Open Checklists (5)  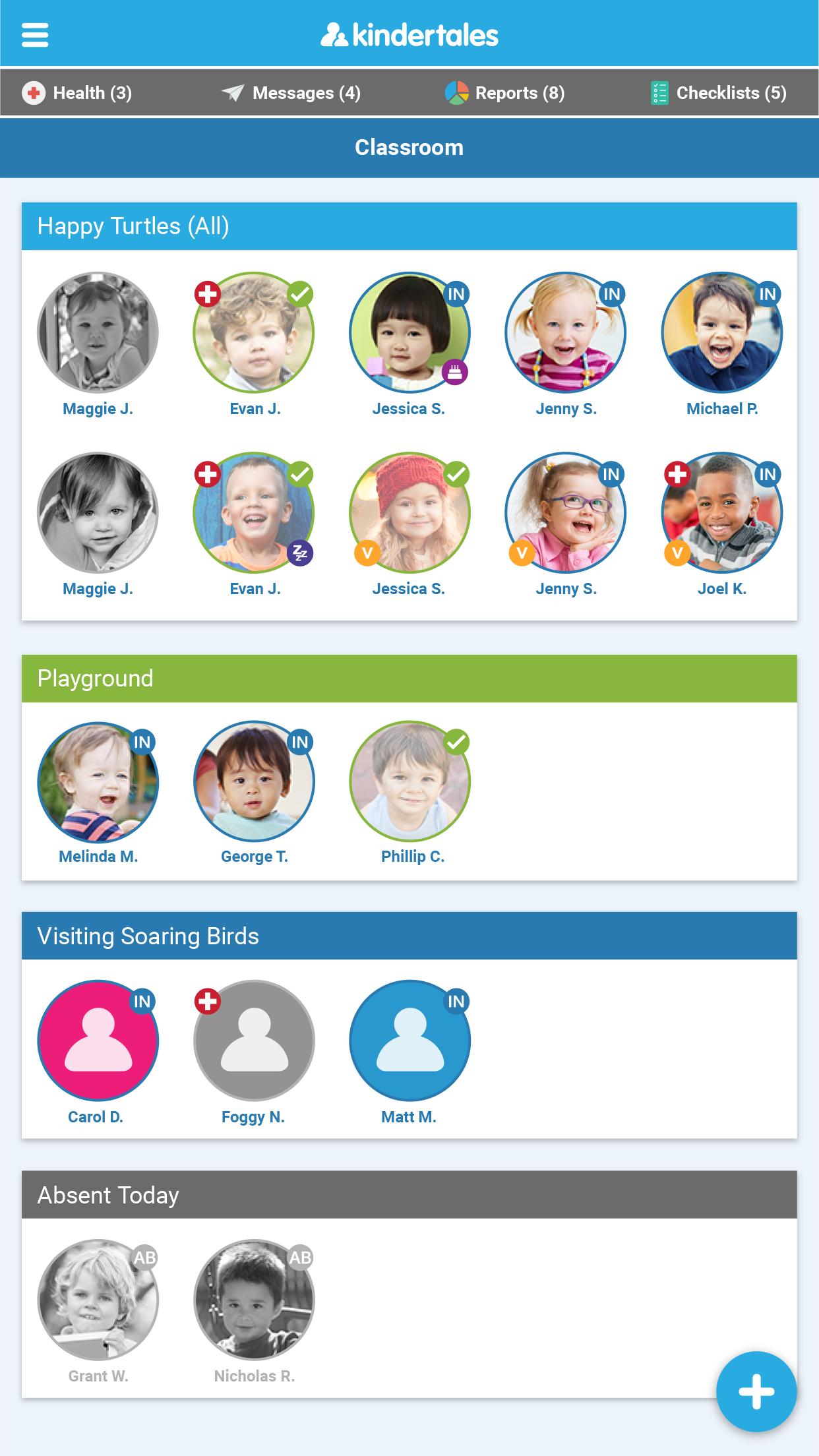(x=718, y=93)
